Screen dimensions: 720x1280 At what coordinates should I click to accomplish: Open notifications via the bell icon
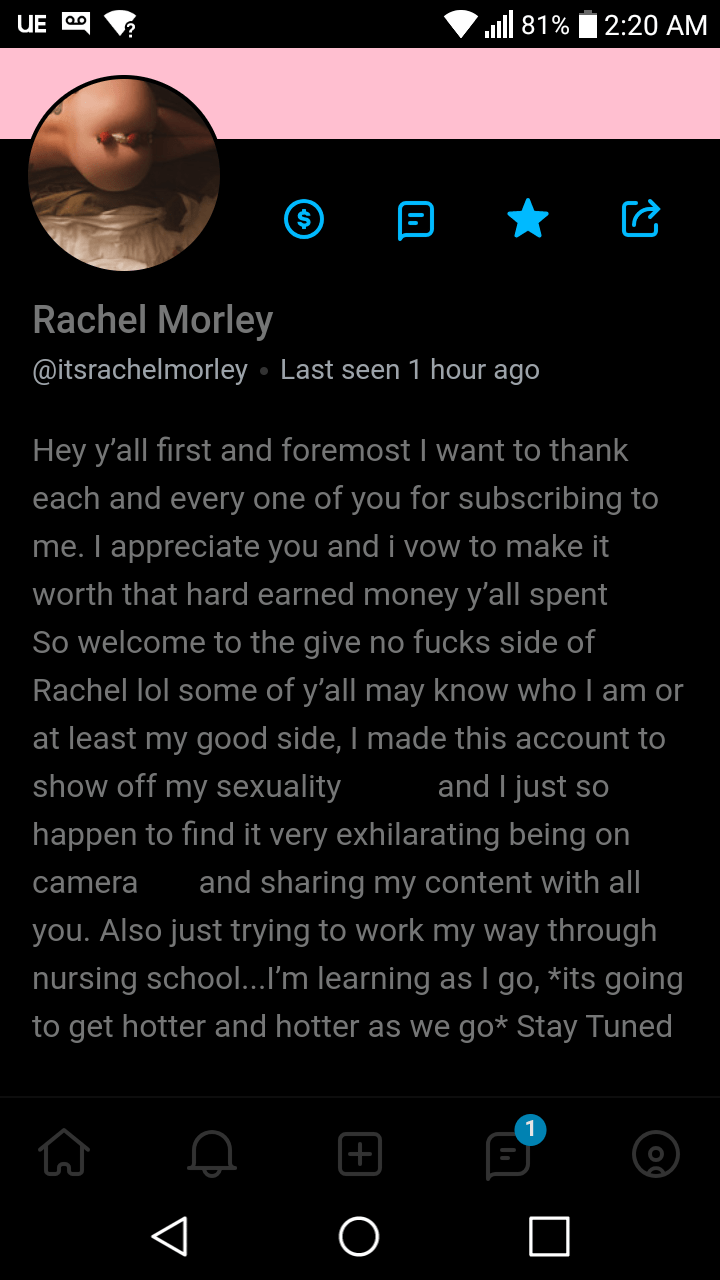point(211,1153)
